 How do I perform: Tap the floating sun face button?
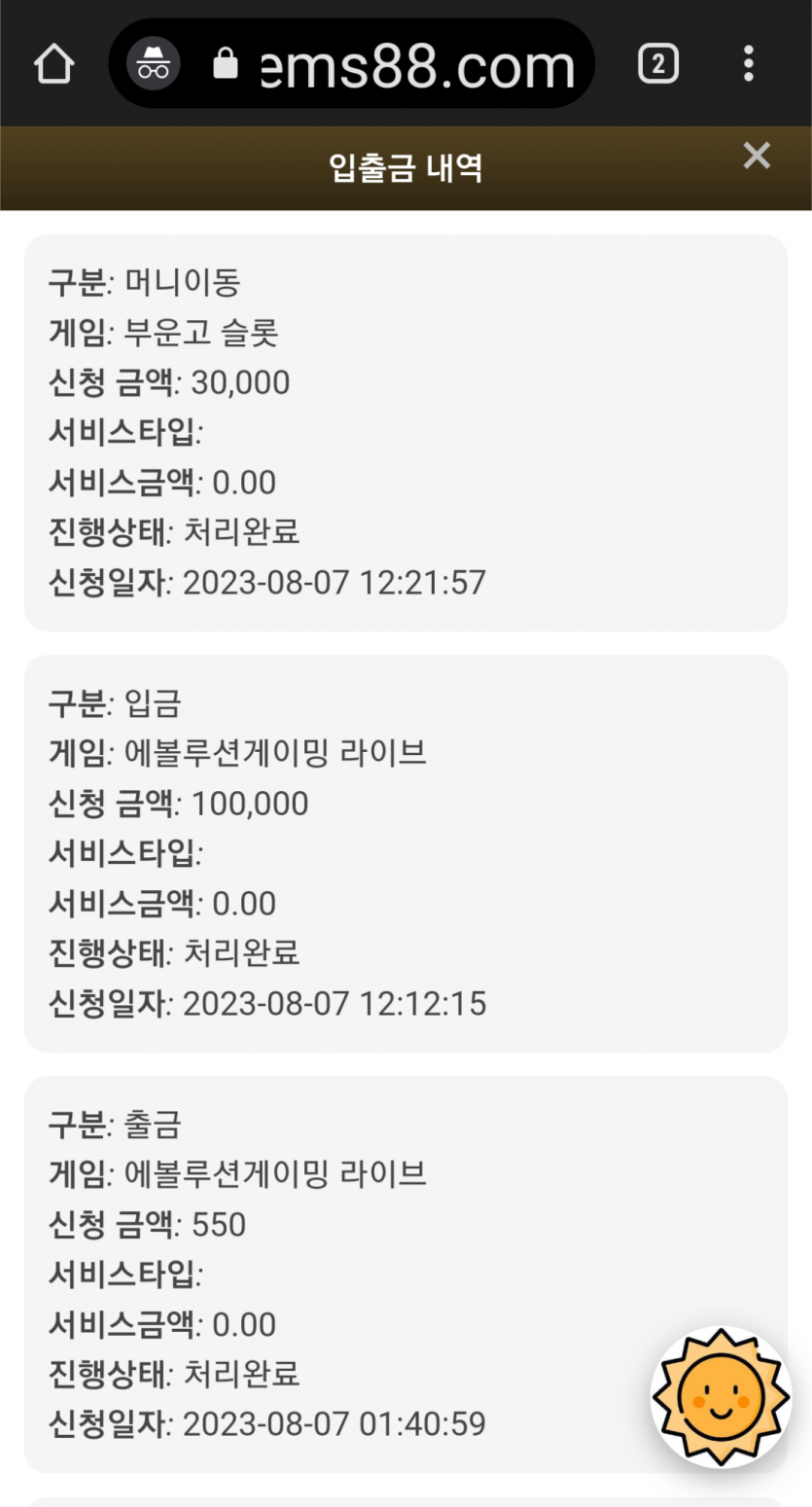click(721, 1397)
